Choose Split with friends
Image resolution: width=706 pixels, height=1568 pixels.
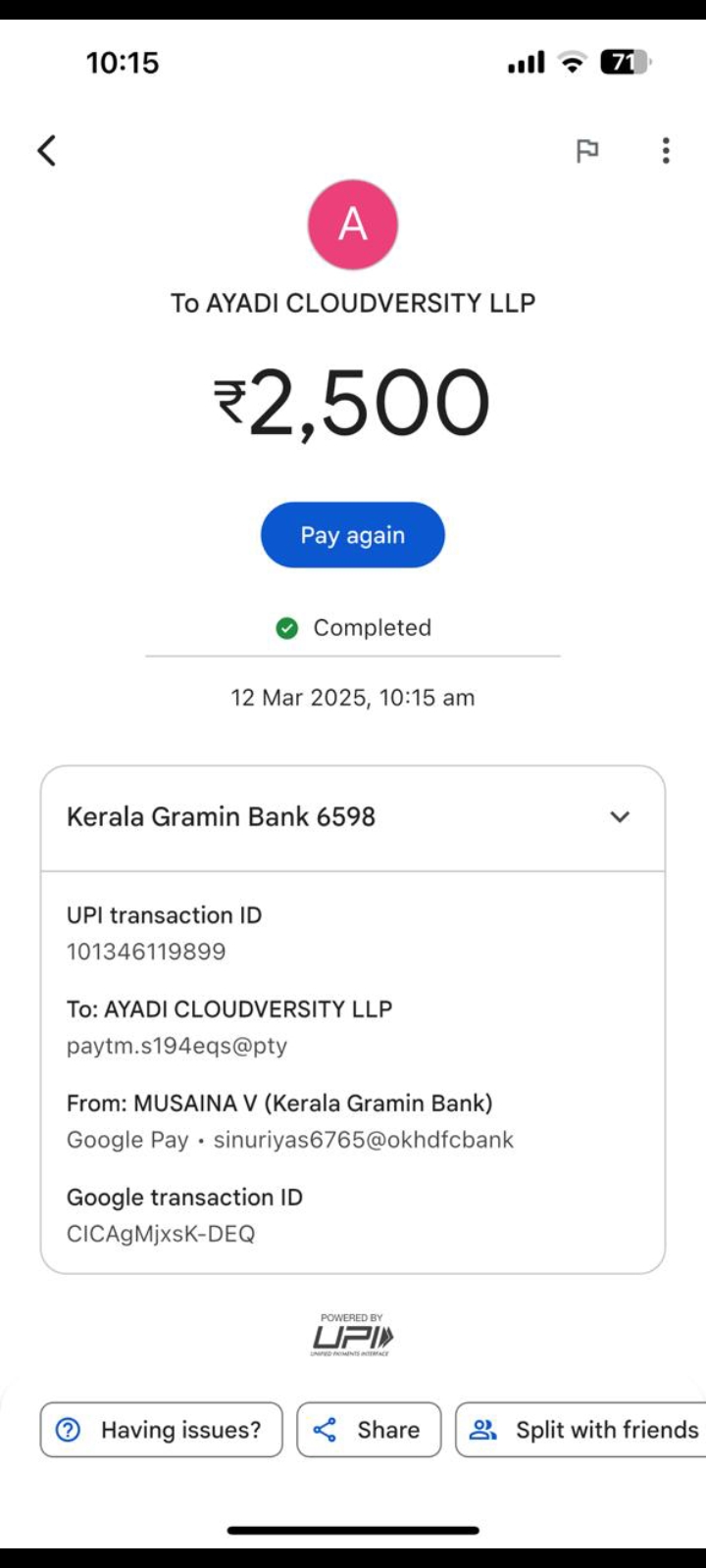(x=583, y=1430)
